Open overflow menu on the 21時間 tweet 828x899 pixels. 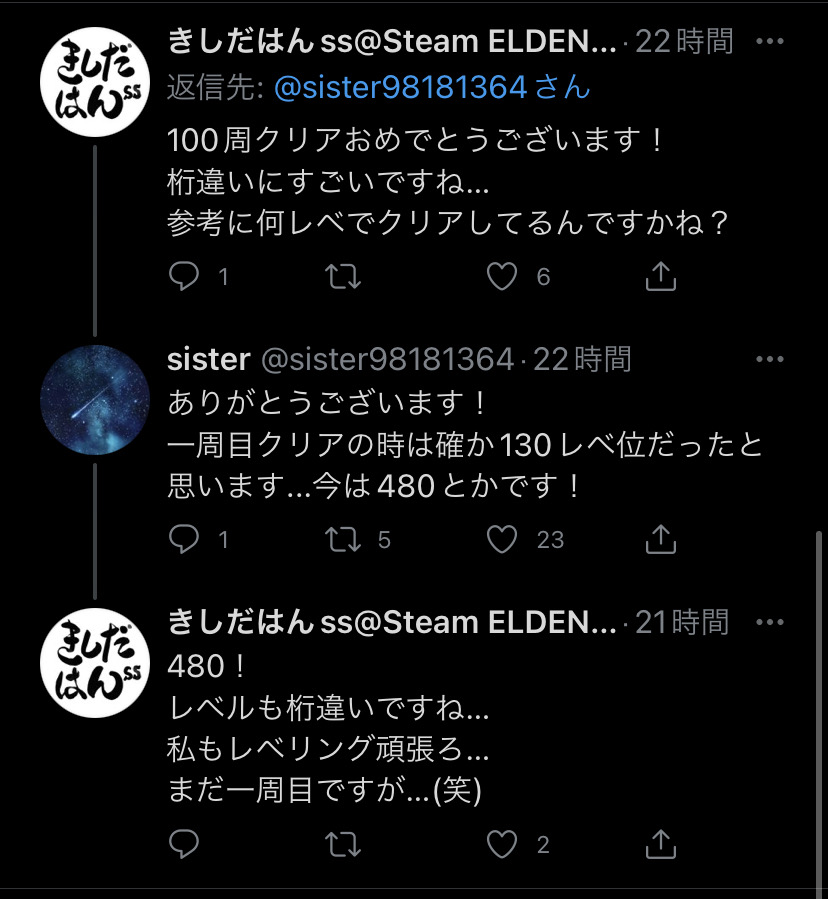pyautogui.click(x=770, y=622)
